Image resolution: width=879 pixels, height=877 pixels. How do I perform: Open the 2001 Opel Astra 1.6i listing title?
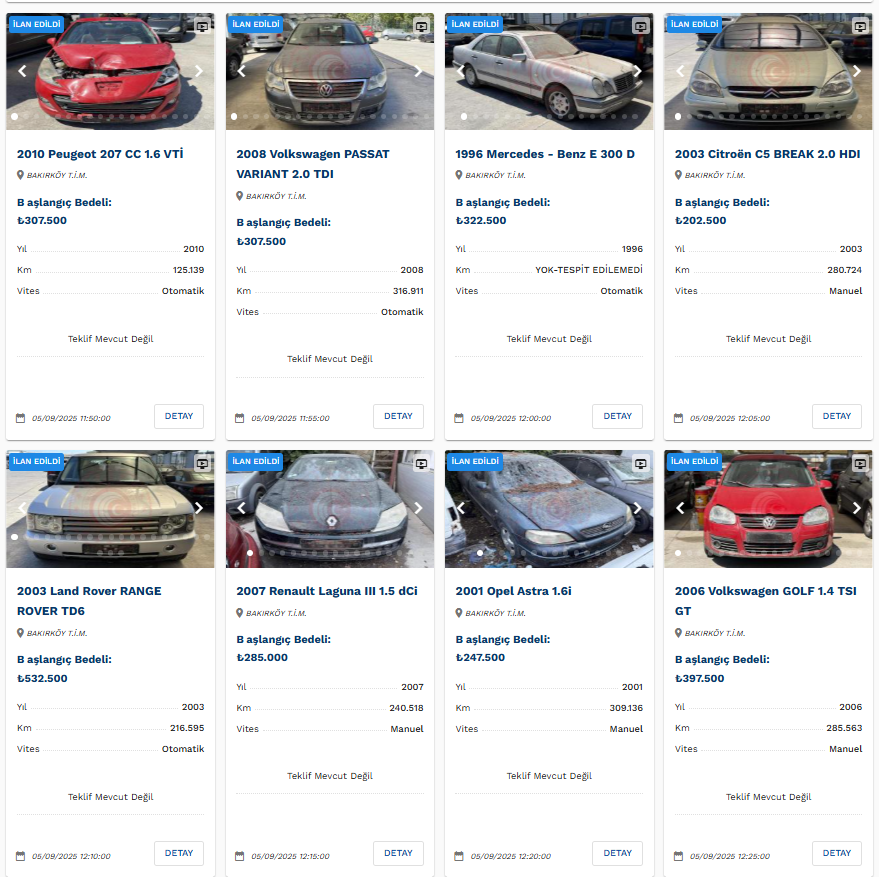[x=513, y=591]
